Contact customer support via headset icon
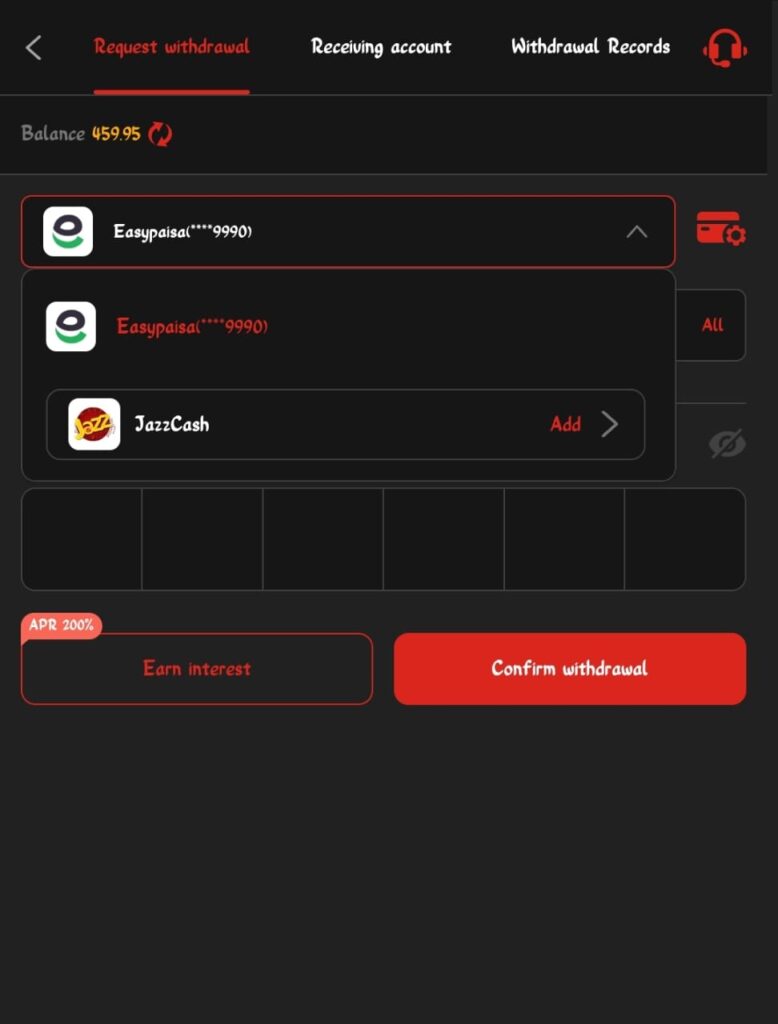 (x=724, y=47)
